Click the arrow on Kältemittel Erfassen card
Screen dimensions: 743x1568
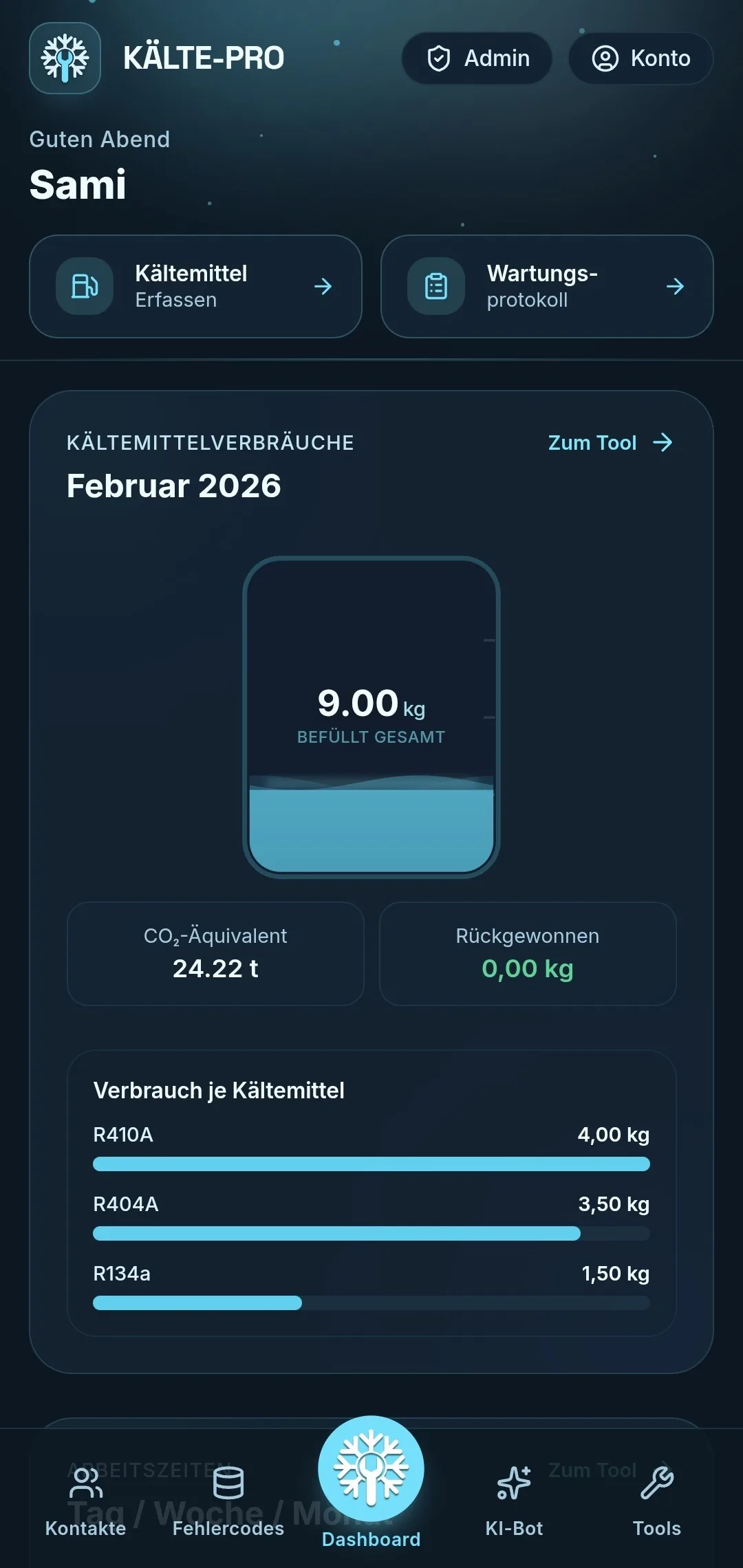click(323, 287)
